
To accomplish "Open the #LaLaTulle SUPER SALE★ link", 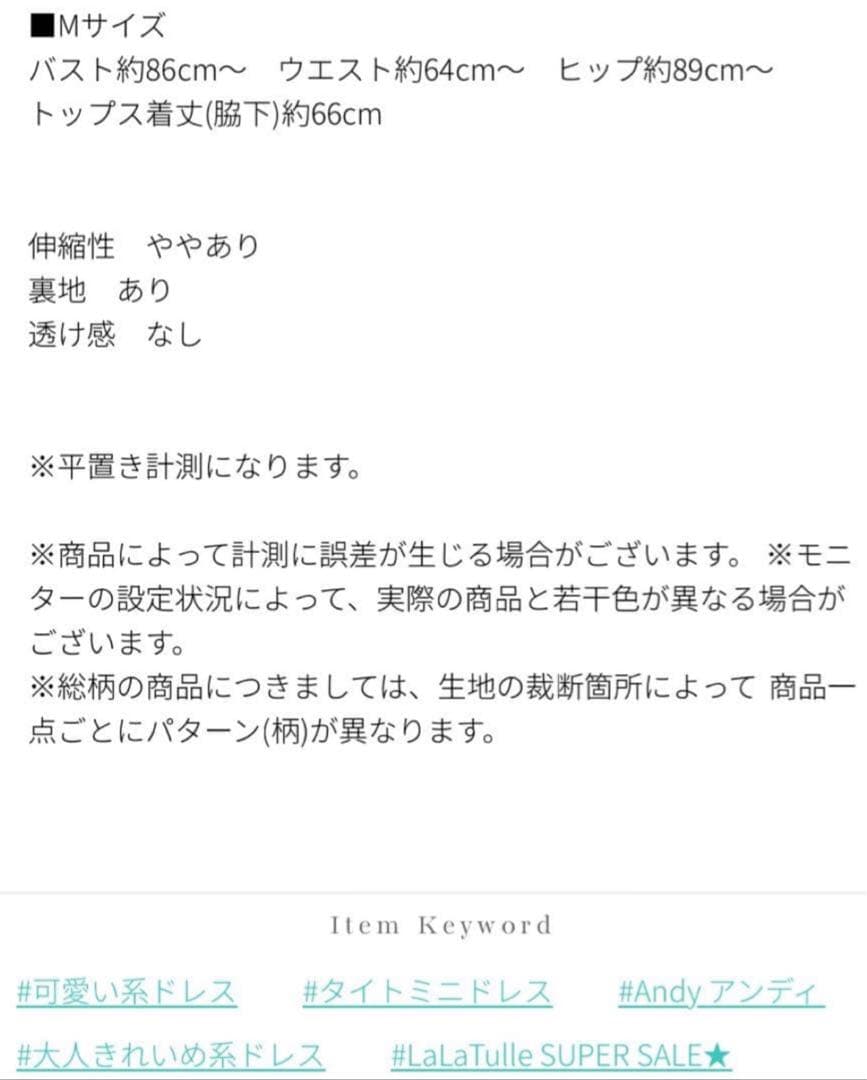I will click(561, 1054).
